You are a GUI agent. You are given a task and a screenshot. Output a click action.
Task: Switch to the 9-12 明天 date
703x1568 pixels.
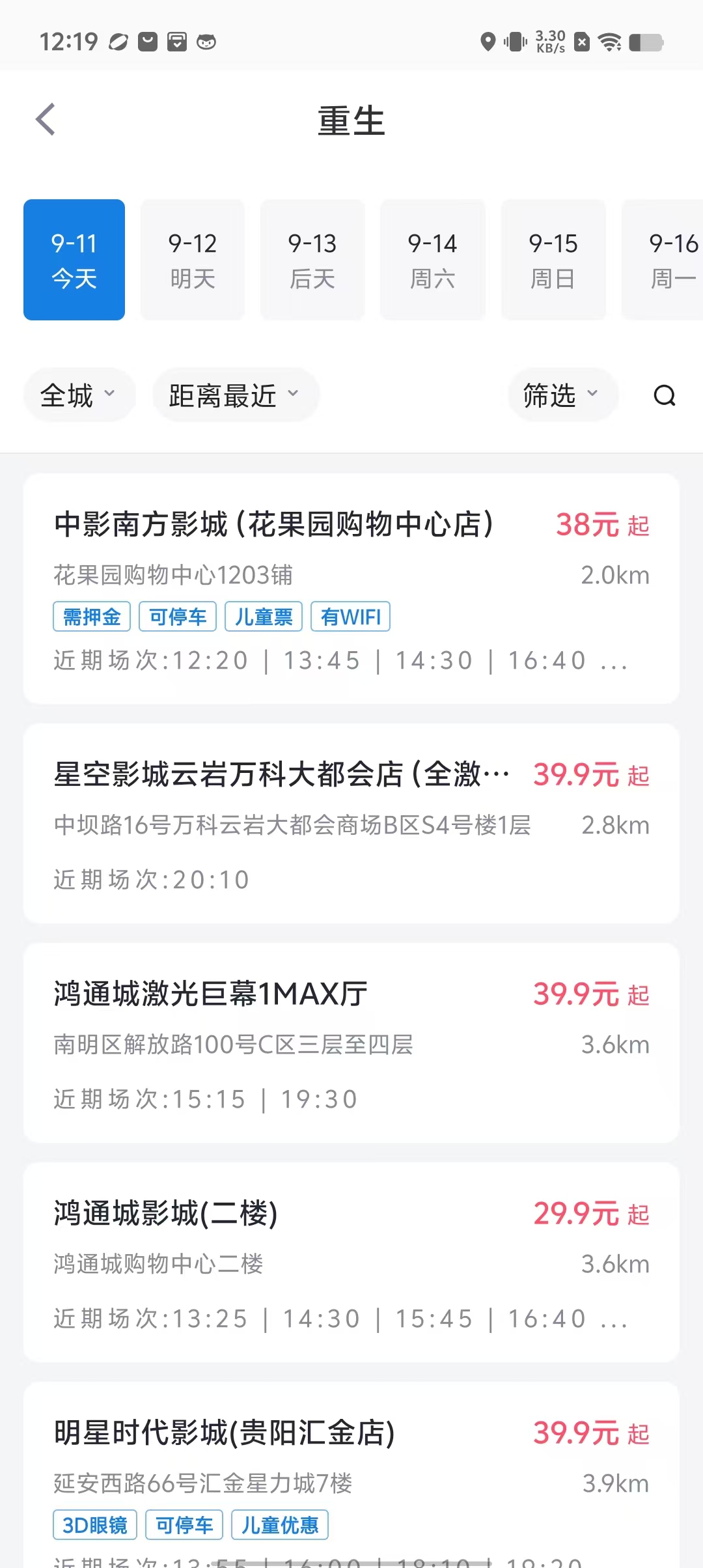coord(193,260)
